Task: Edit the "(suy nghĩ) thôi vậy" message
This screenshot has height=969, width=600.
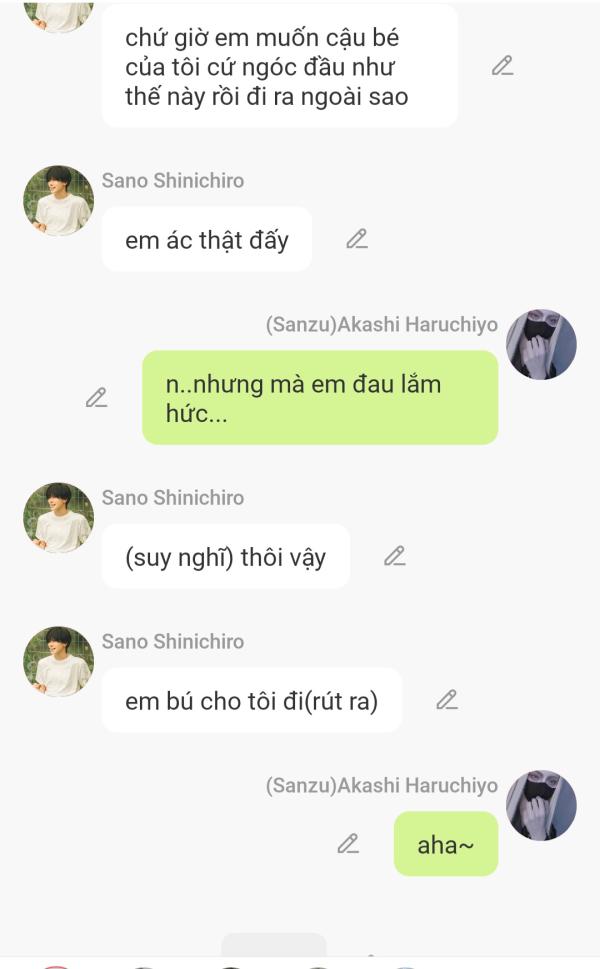Action: [x=395, y=556]
